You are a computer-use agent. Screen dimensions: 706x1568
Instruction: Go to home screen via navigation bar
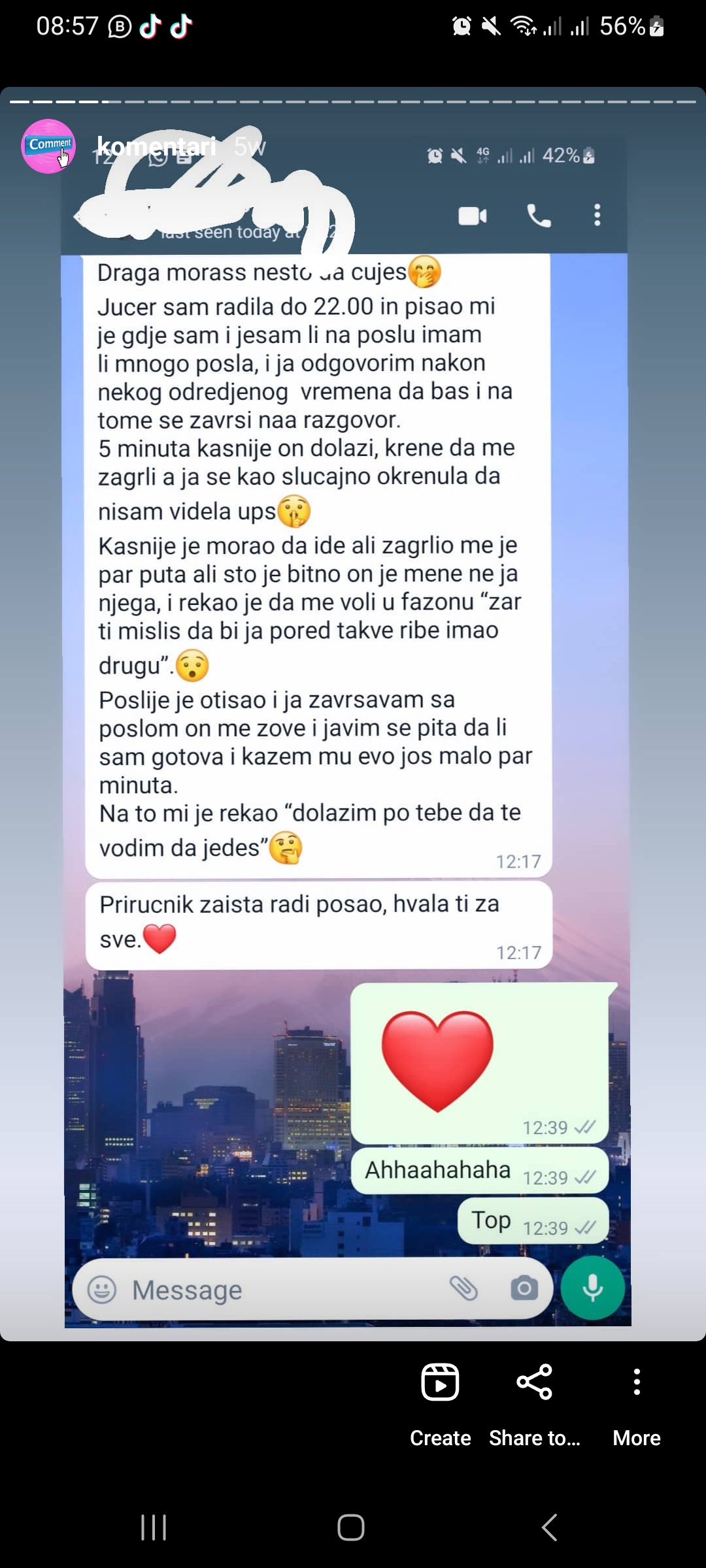[351, 1527]
